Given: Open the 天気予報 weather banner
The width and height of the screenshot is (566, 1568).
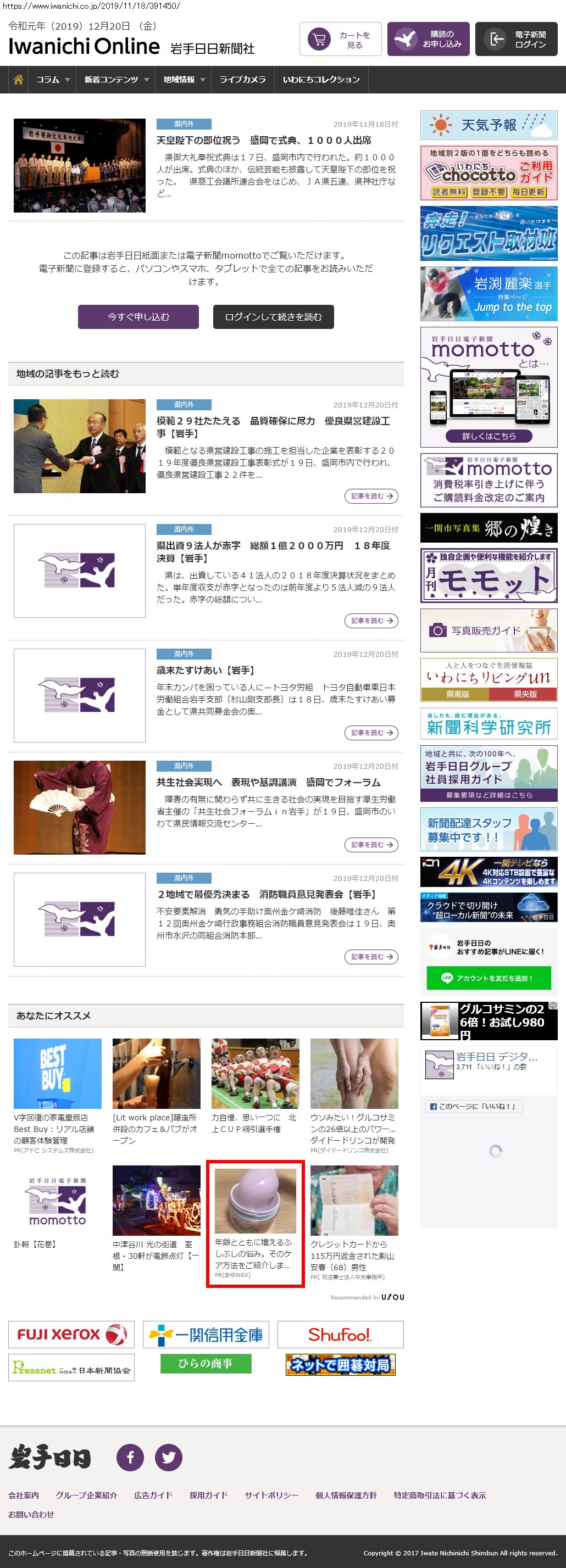Looking at the screenshot, I should 489,125.
